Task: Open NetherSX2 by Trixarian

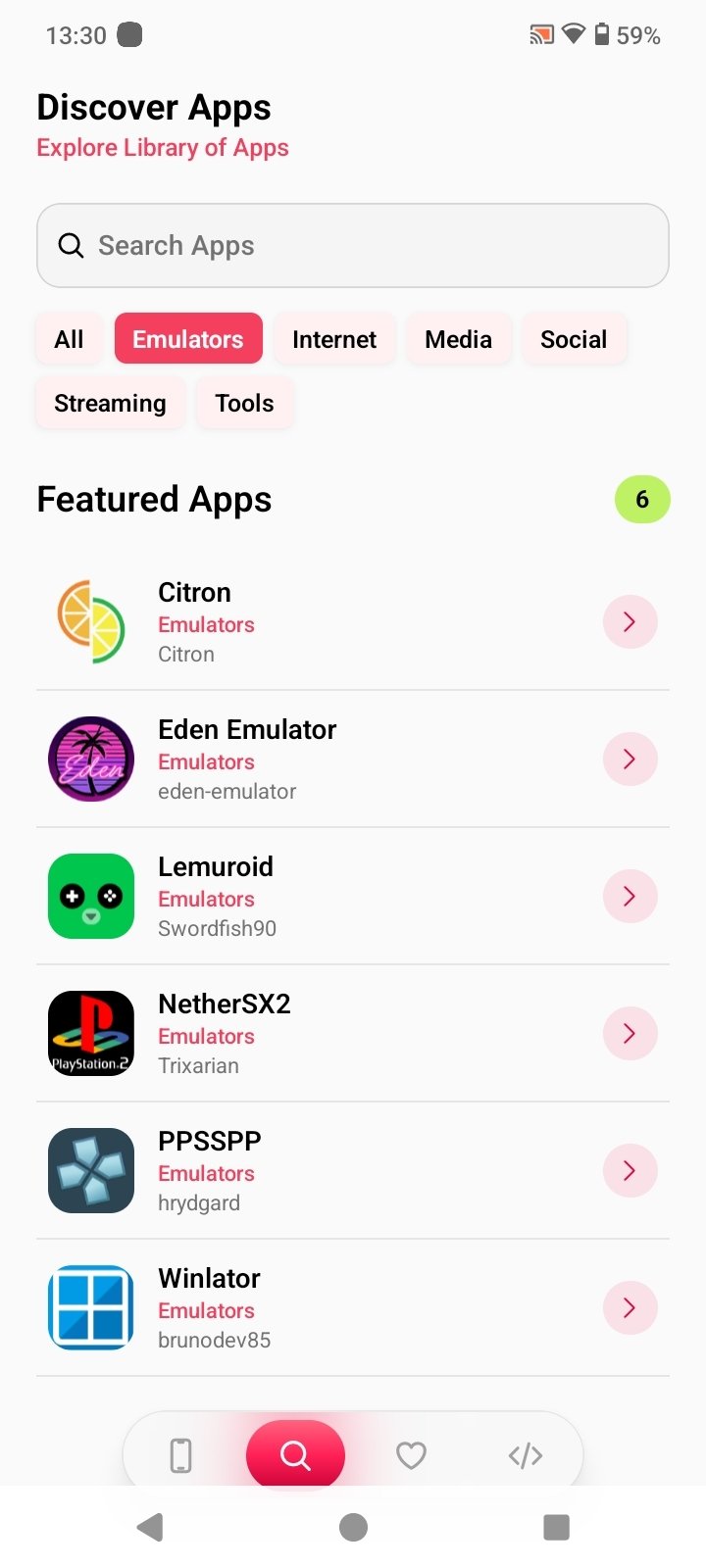Action: pos(353,1033)
